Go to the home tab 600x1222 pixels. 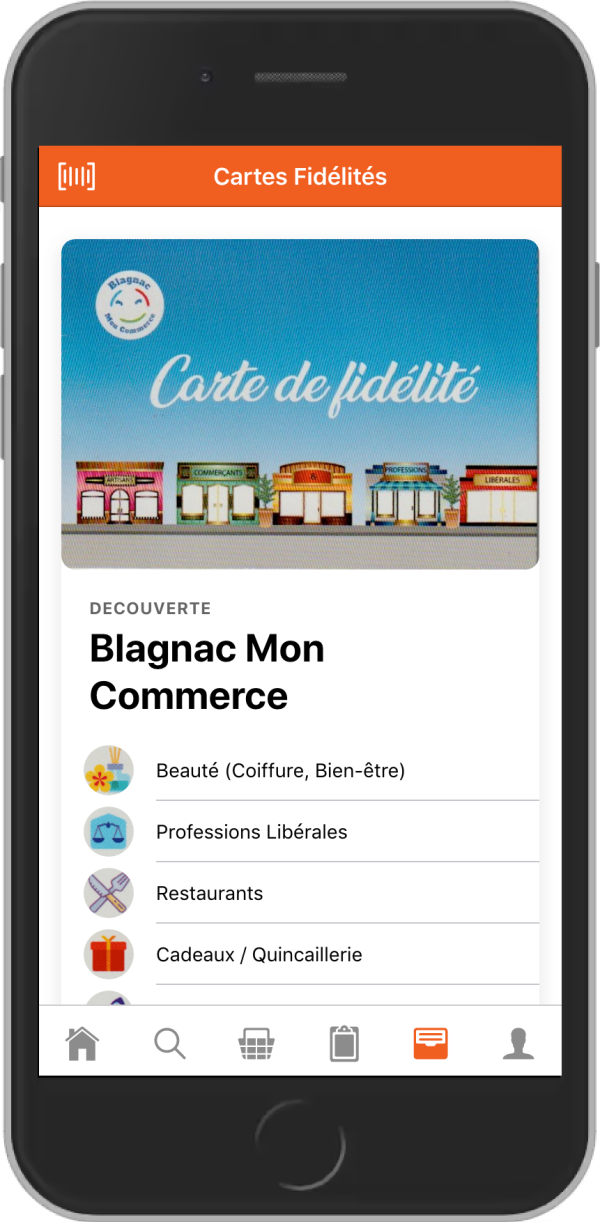pos(82,1043)
